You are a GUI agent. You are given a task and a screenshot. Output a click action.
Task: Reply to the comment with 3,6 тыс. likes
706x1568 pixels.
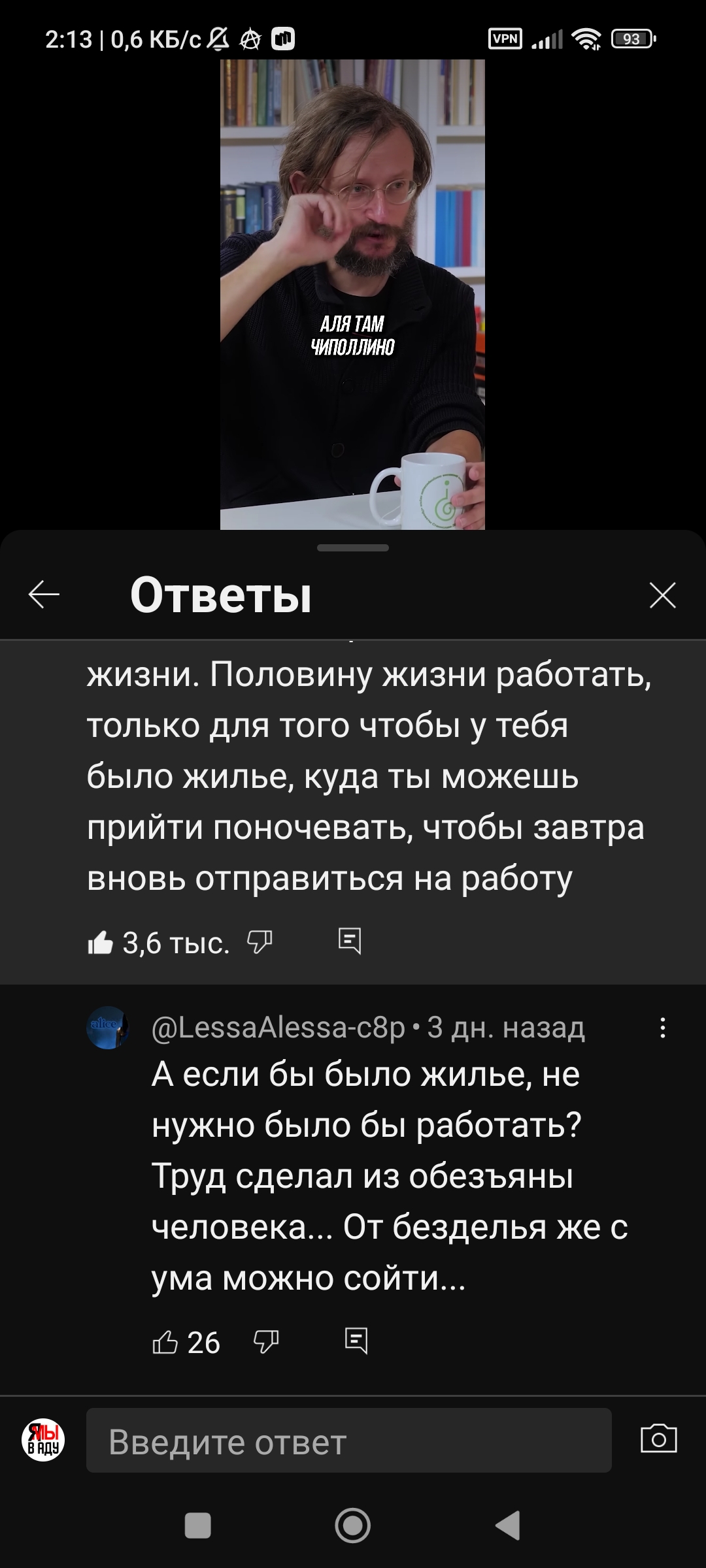350,941
